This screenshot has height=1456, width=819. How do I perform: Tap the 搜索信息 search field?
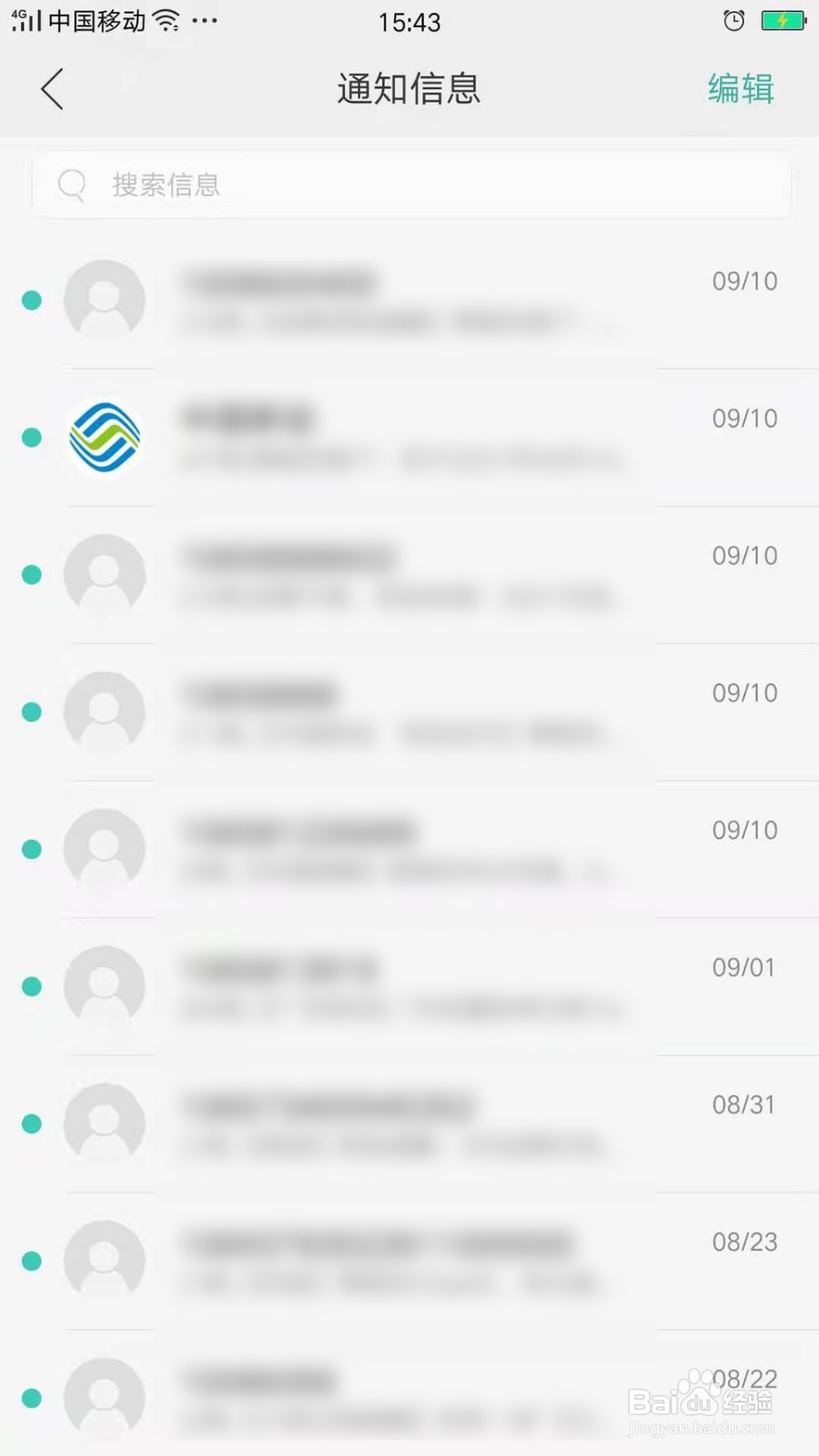pos(409,185)
